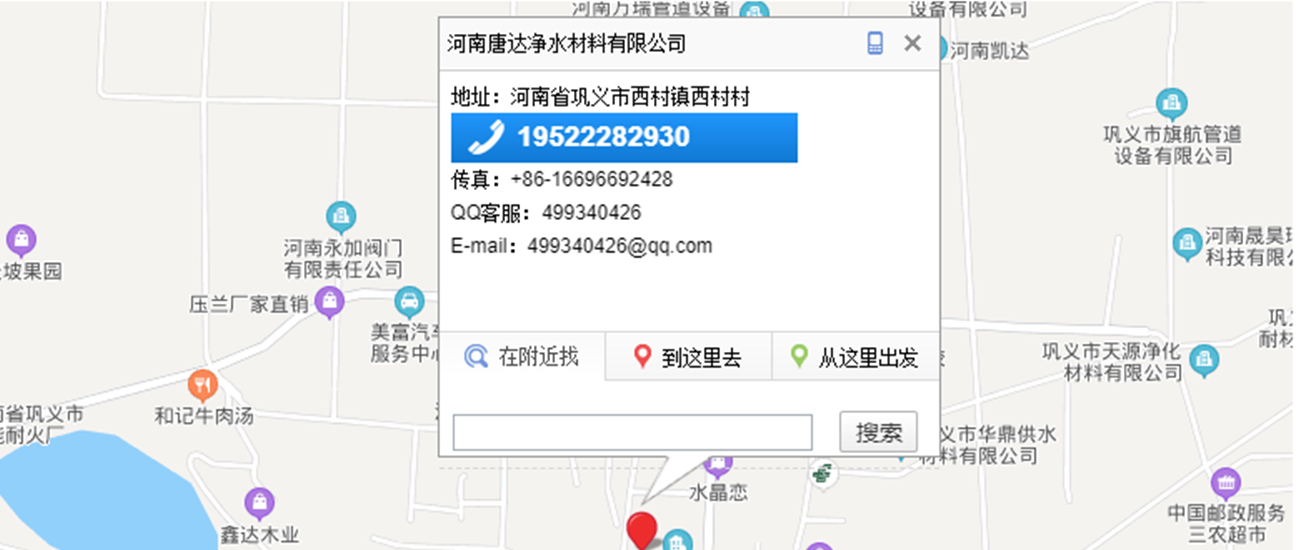This screenshot has width=1298, height=550.
Task: Switch to the 在附近找 tab
Action: (x=523, y=357)
